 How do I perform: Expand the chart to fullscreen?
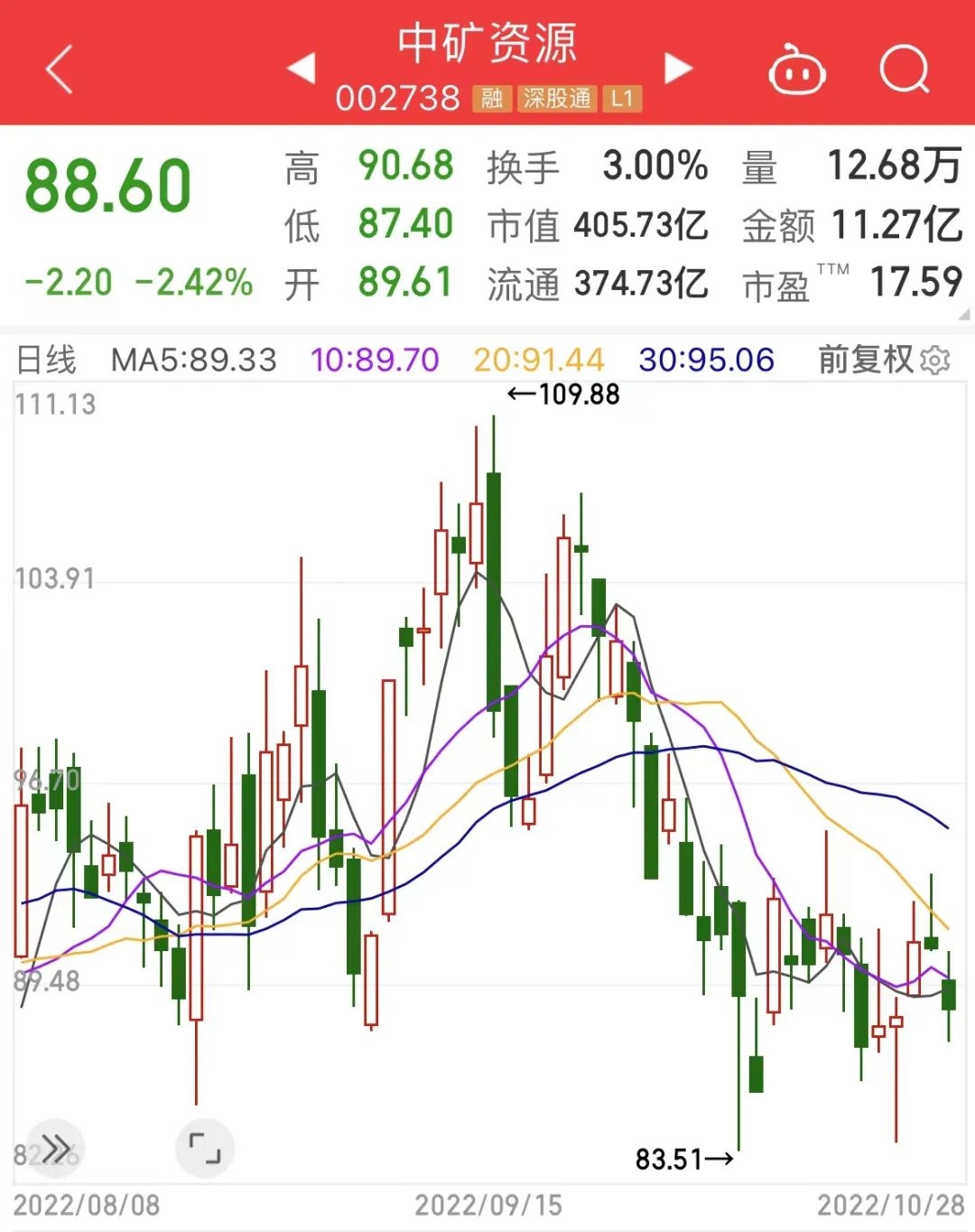205,1149
